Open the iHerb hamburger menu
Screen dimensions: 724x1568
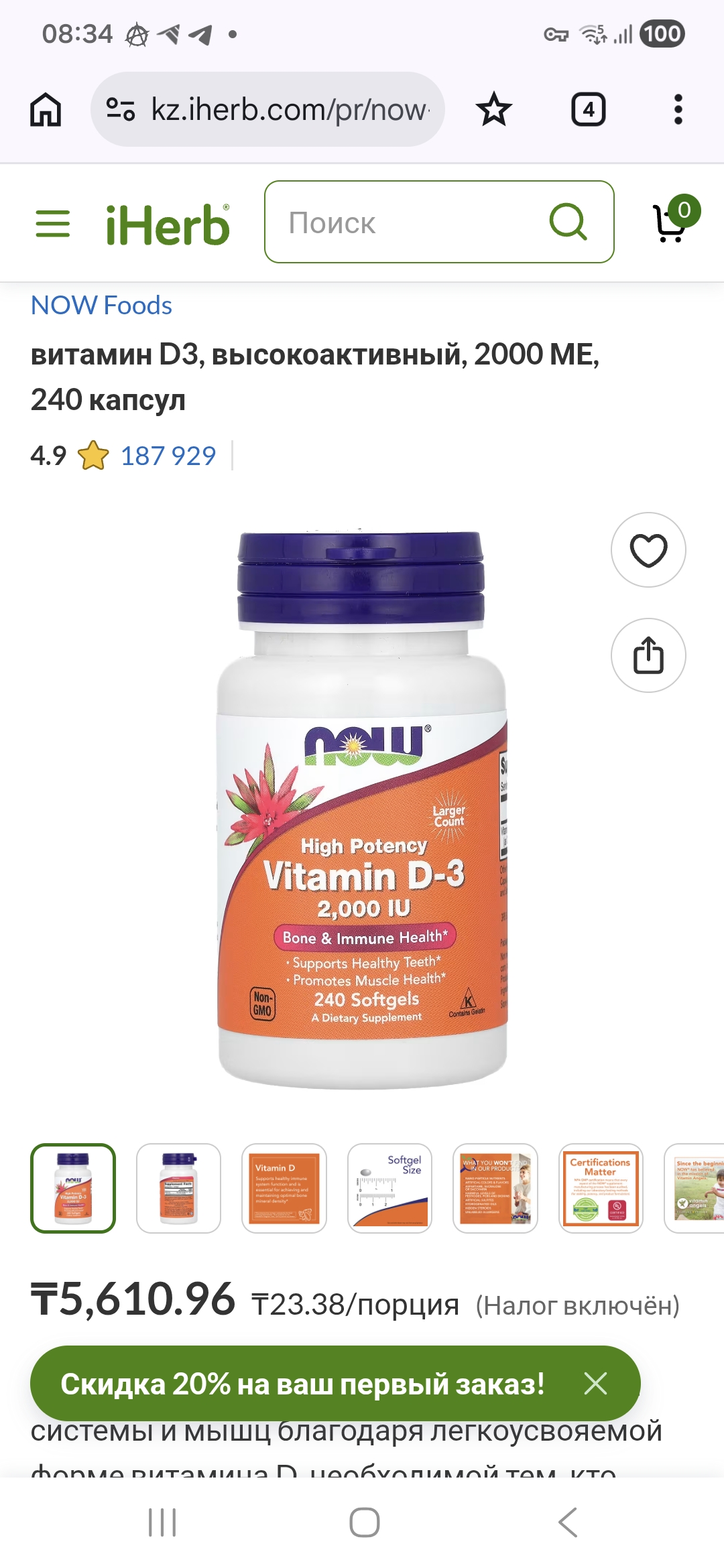53,224
